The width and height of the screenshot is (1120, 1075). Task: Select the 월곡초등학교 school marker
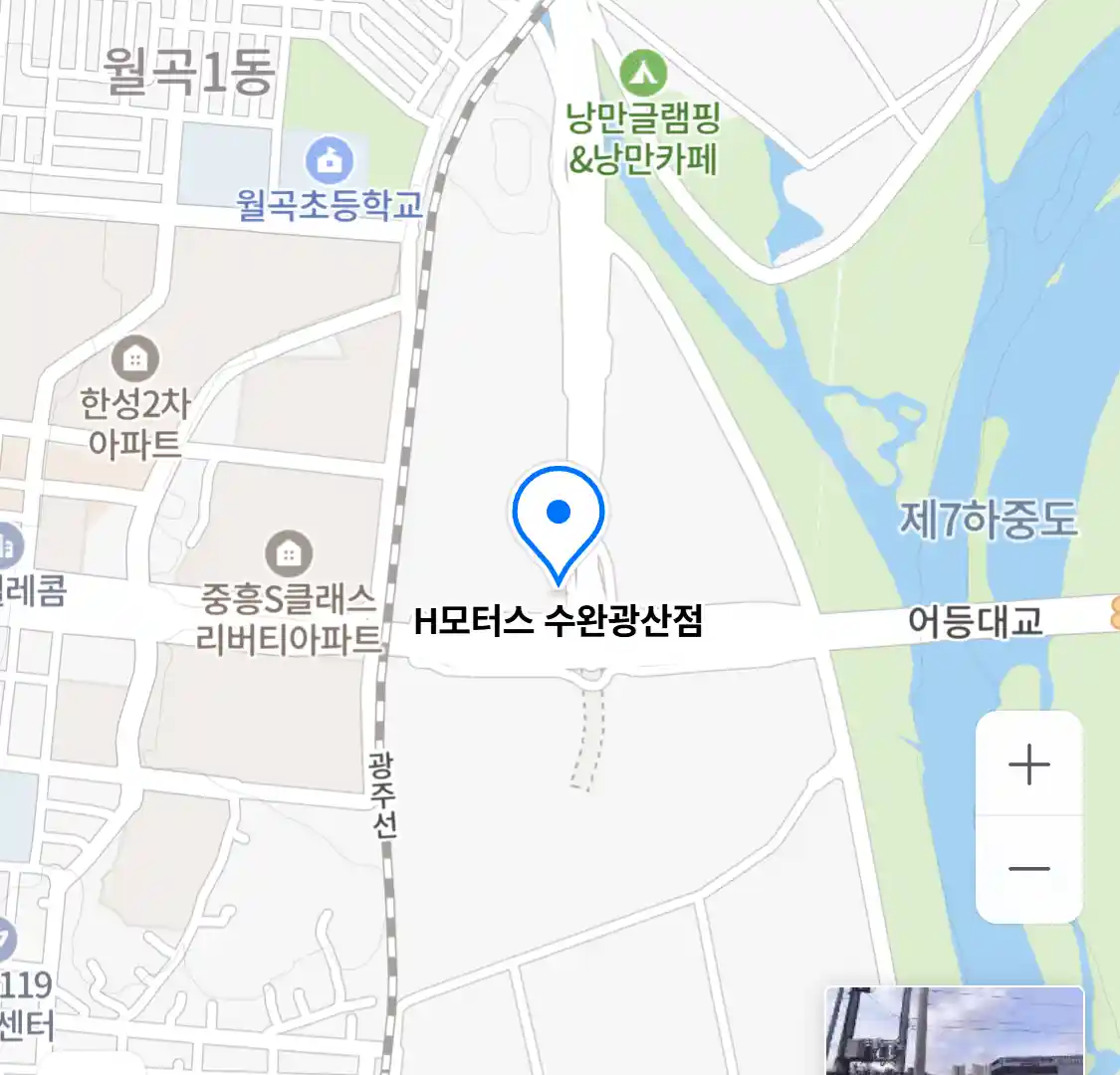(x=330, y=160)
